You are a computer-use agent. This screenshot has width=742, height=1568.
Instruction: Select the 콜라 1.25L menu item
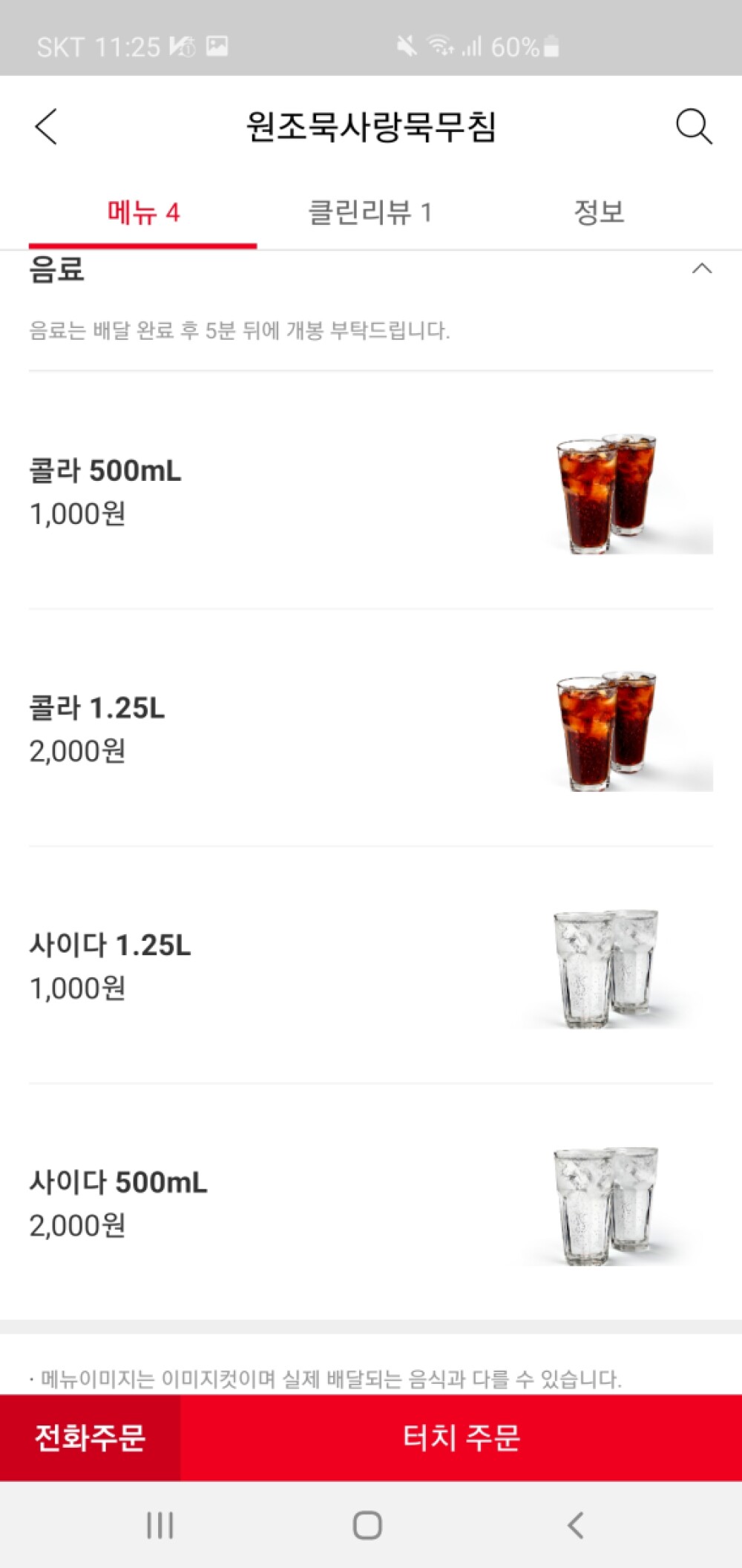coord(371,729)
